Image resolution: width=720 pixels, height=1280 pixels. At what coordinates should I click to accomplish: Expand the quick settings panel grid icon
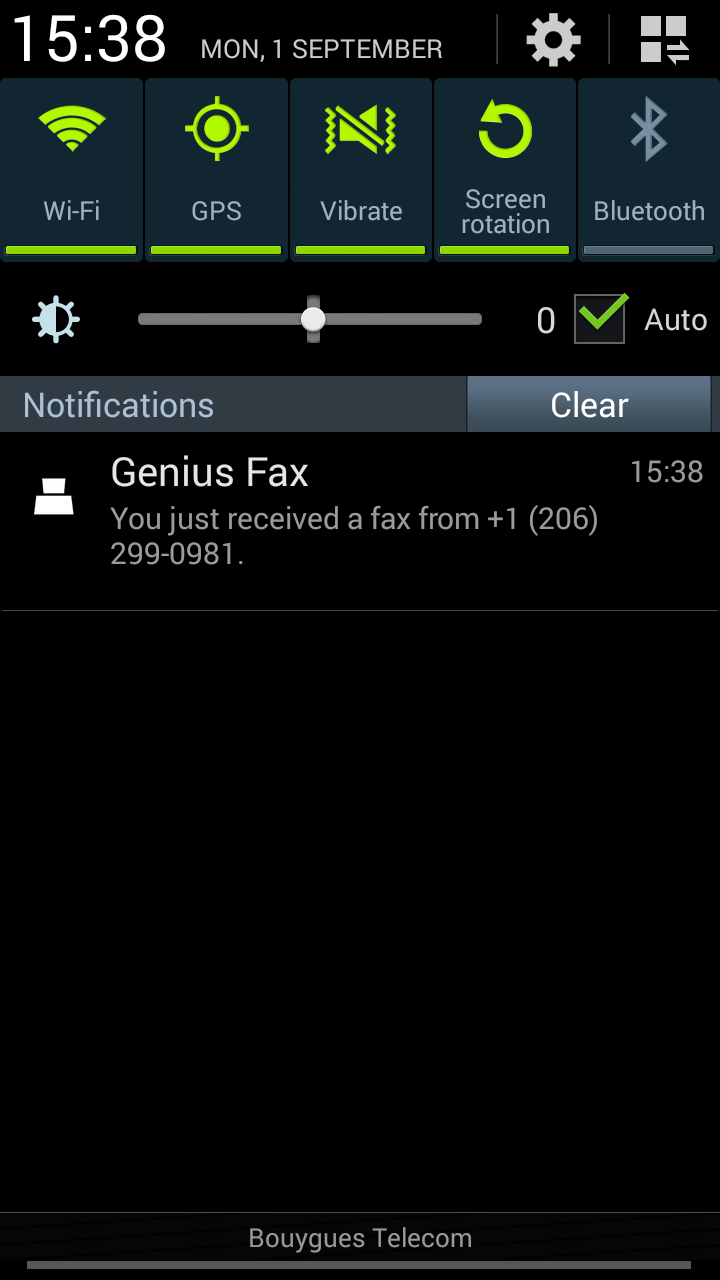coord(665,40)
